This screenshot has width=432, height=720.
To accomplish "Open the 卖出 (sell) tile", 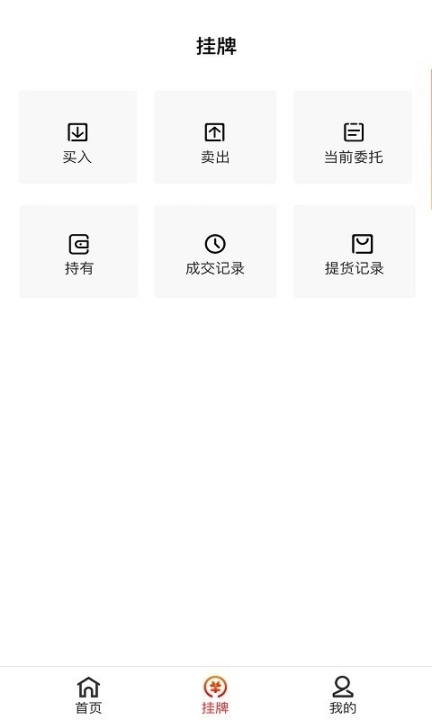I will click(x=215, y=137).
